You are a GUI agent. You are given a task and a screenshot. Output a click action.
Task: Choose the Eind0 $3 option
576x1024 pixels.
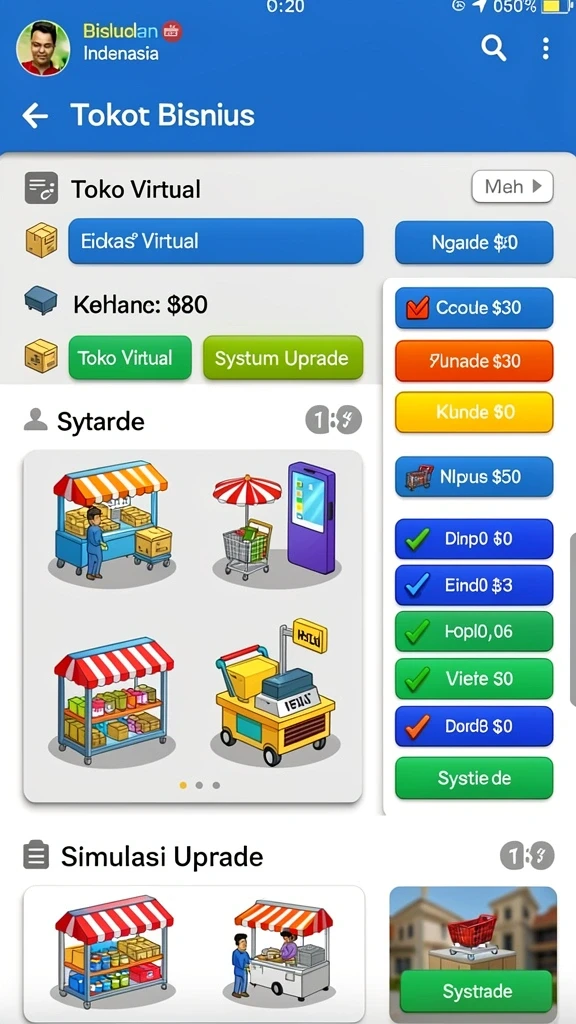click(474, 585)
